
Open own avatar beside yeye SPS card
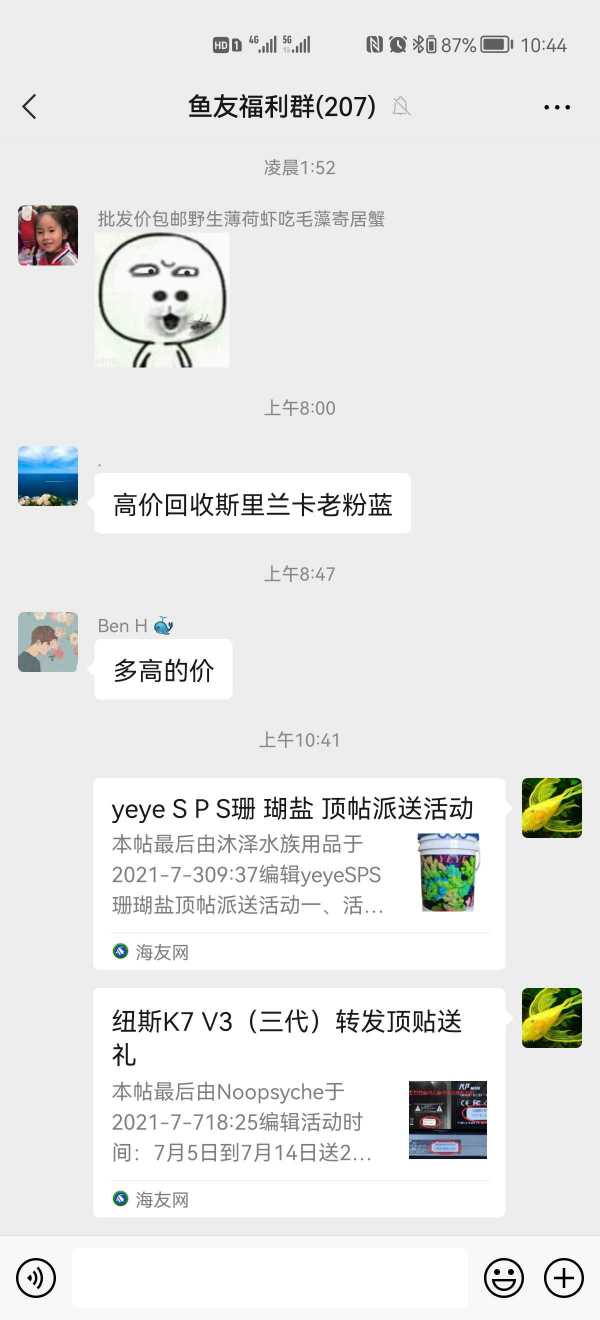551,808
